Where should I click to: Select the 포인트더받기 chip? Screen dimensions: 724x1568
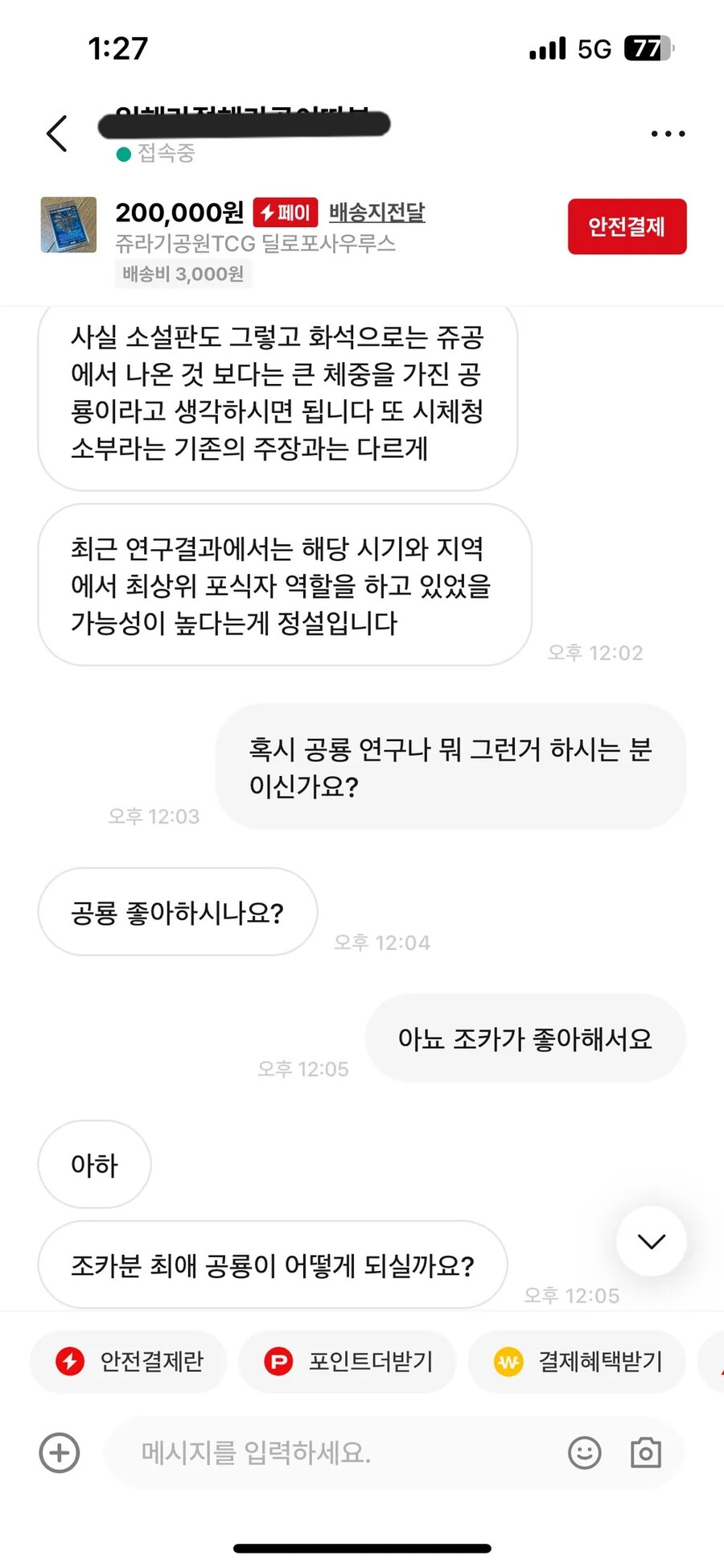[x=348, y=1361]
